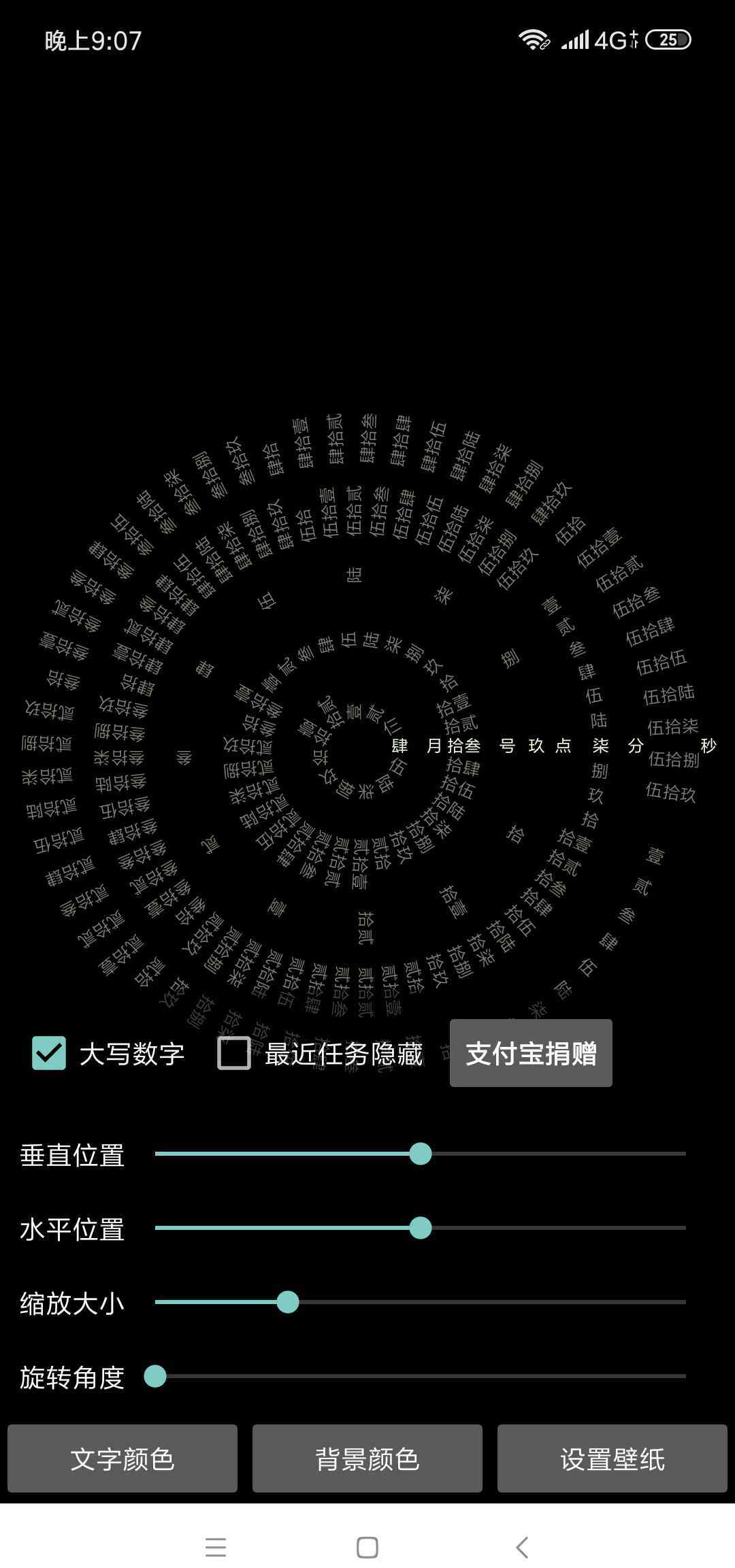Select 设置壁纸 to apply wallpaper
735x1568 pixels.
pyautogui.click(x=612, y=1458)
